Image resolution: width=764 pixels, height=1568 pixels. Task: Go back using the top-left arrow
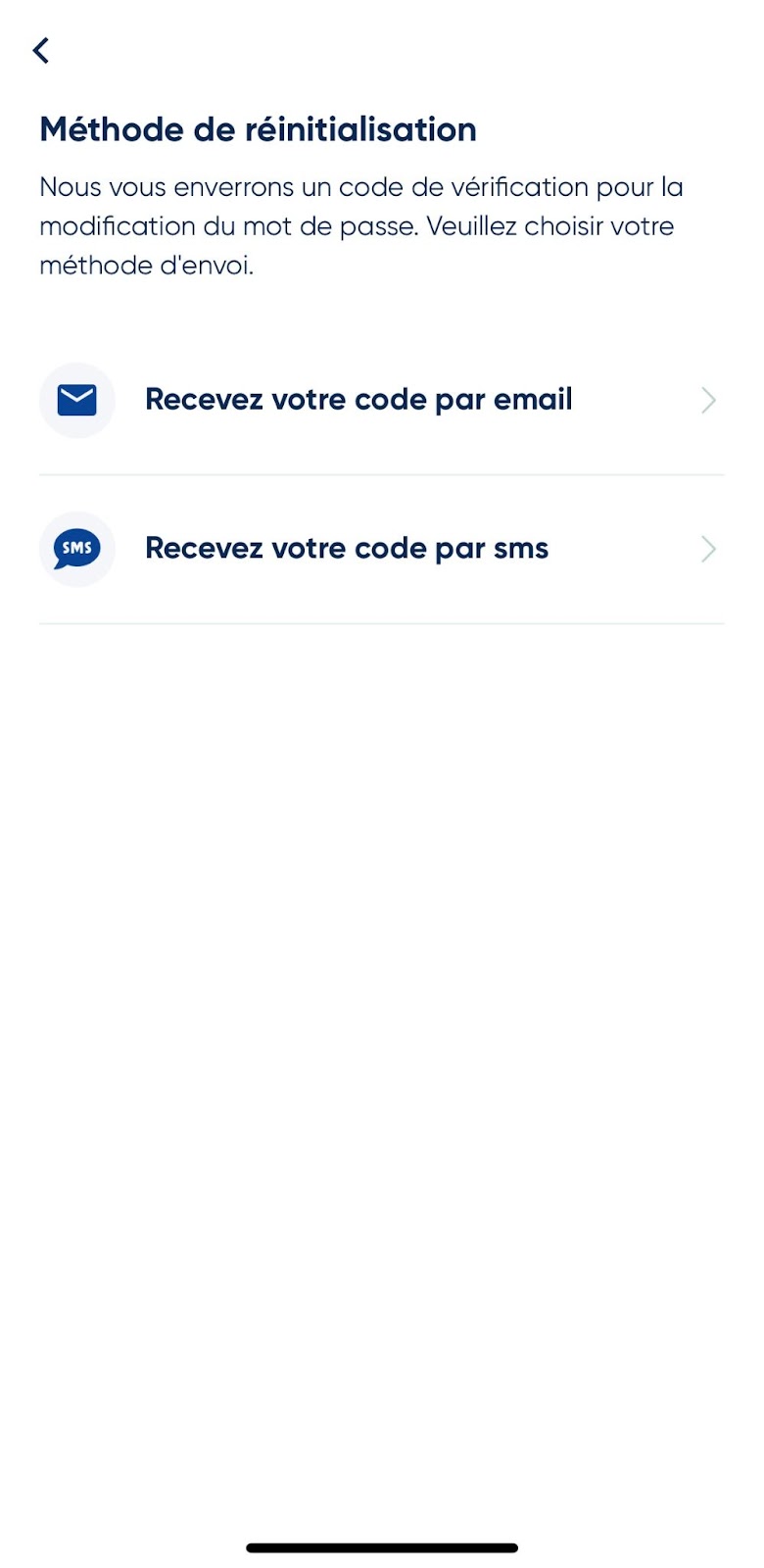coord(41,50)
